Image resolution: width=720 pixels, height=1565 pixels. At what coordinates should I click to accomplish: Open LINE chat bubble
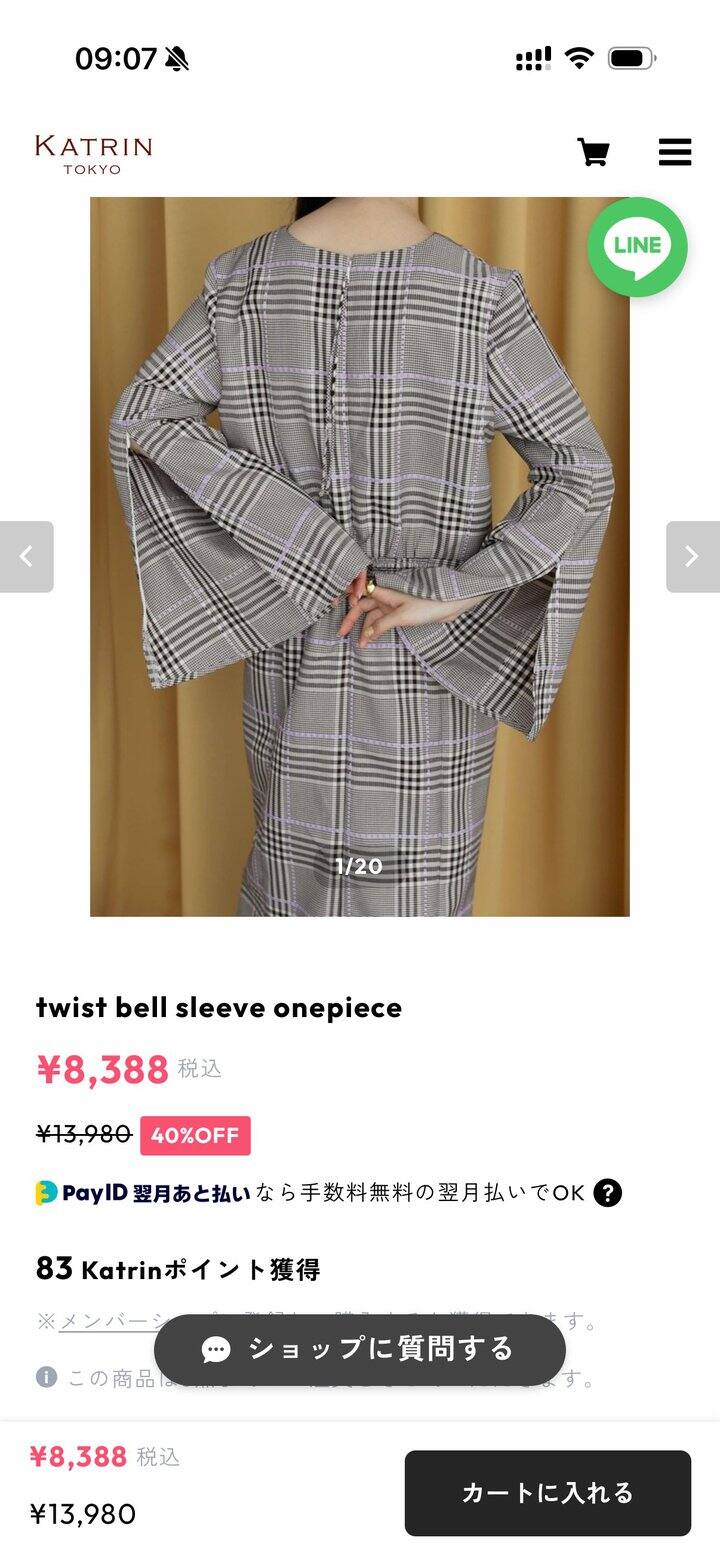(637, 247)
